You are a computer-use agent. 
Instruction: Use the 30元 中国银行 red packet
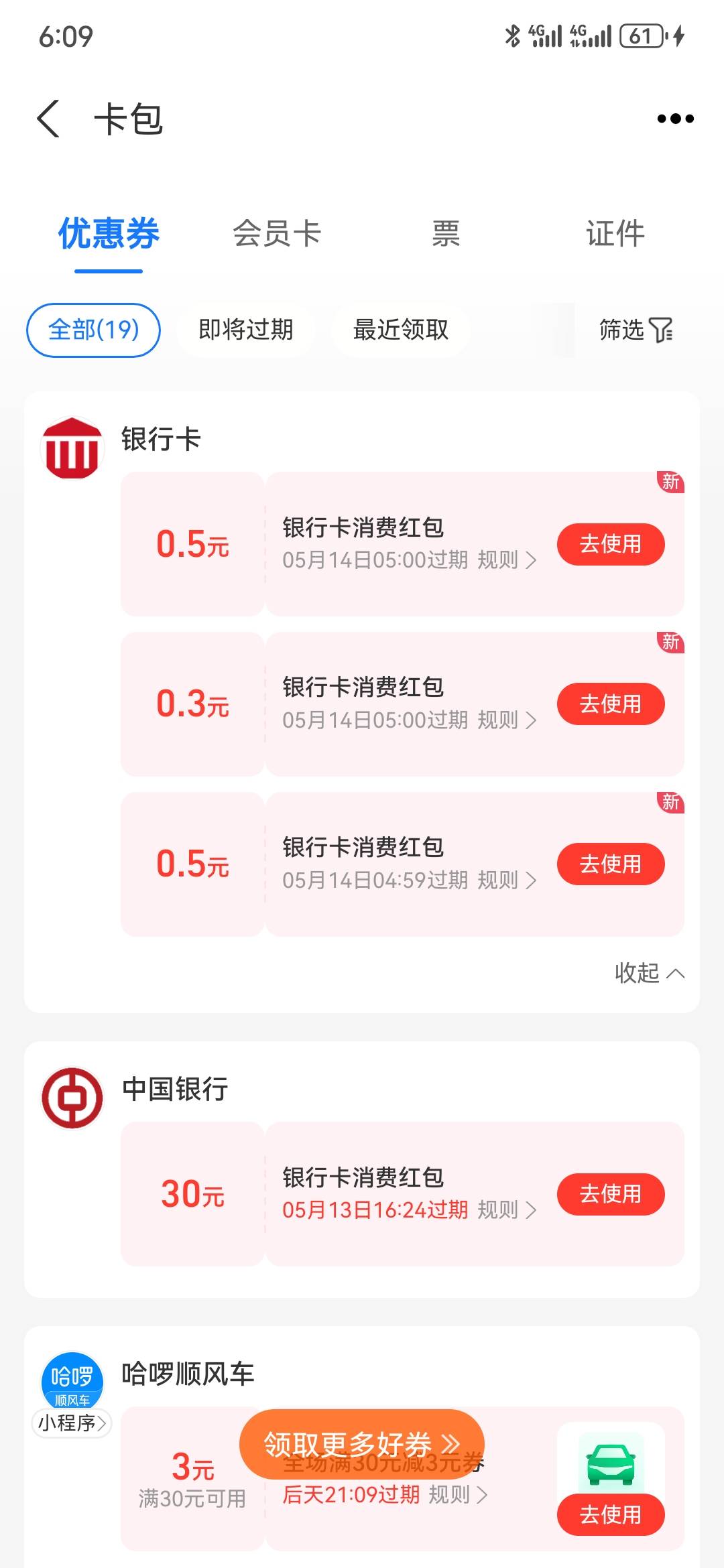click(x=611, y=1194)
